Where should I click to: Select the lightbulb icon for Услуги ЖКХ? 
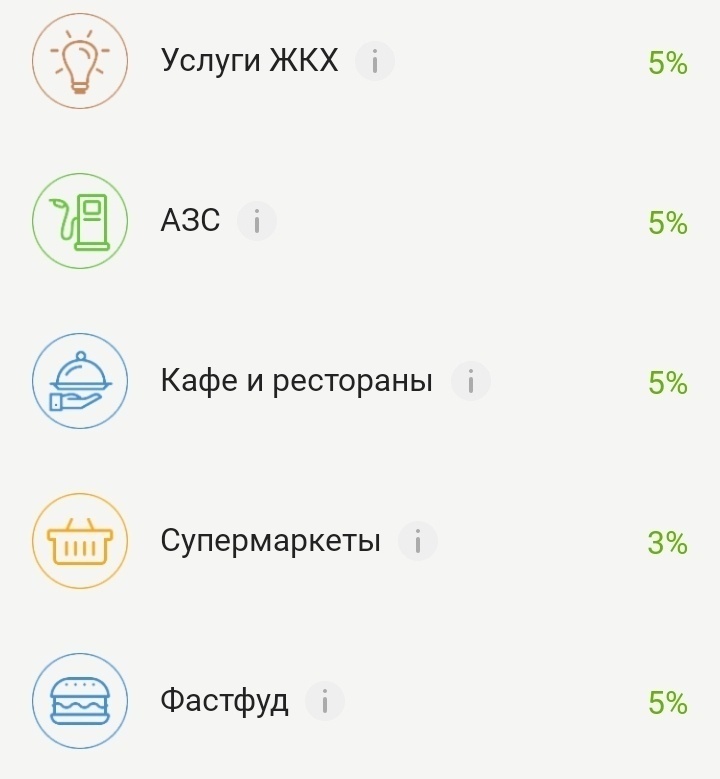80,62
